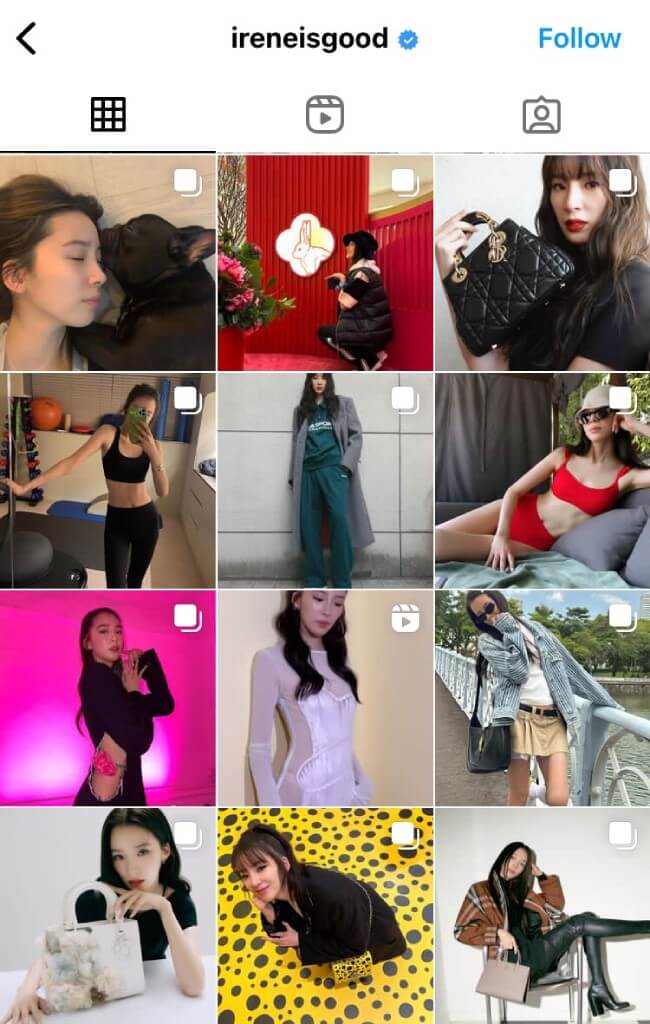
Task: Open the striped jacket bridge post
Action: 542,698
